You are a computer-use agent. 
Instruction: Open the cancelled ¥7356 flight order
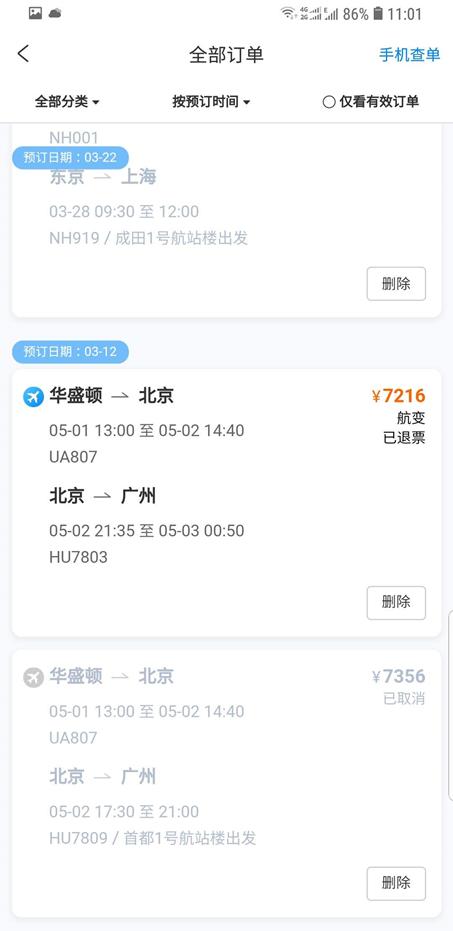[226, 783]
